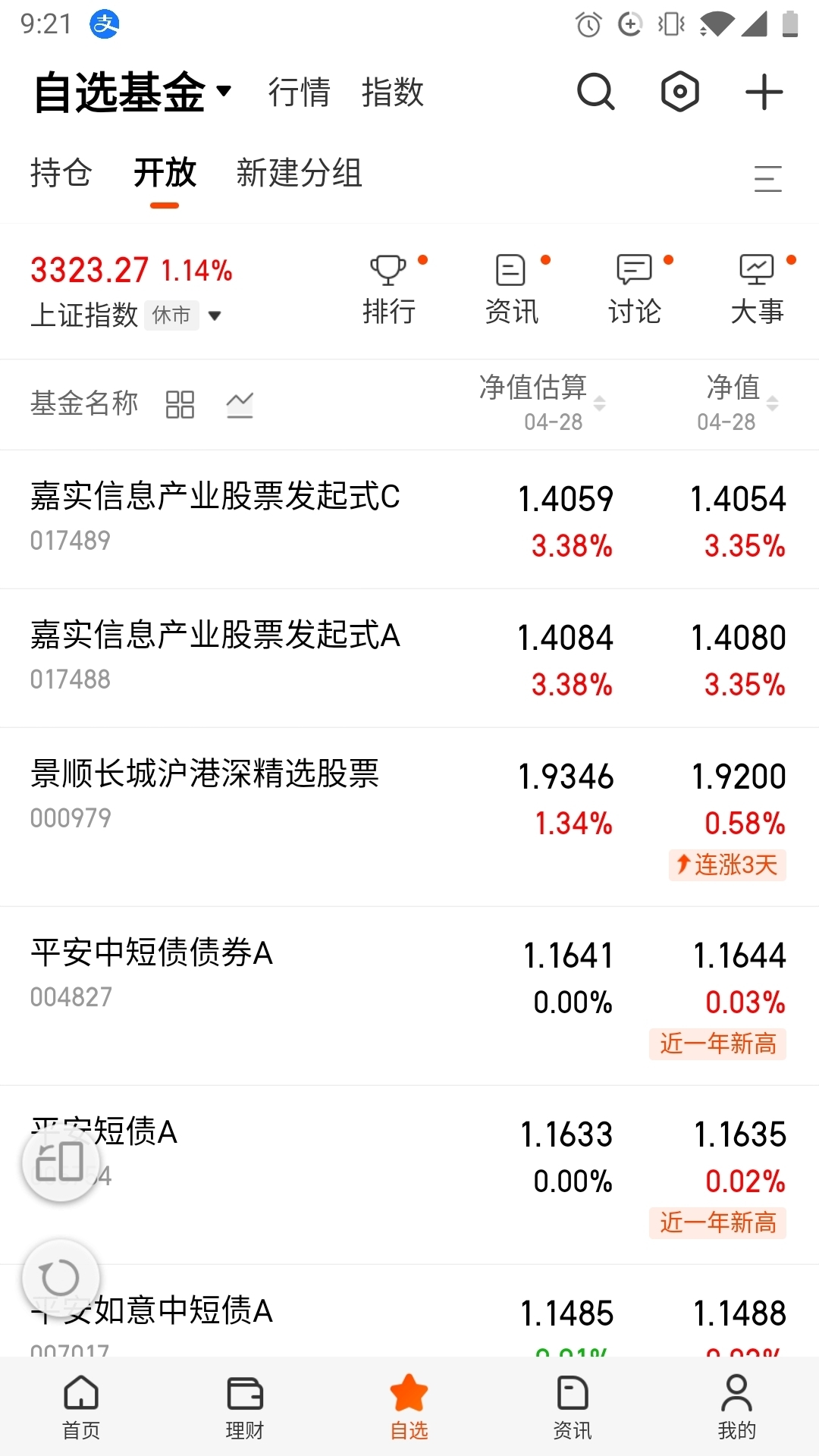Go to the 理财 bottom tab

245,1407
